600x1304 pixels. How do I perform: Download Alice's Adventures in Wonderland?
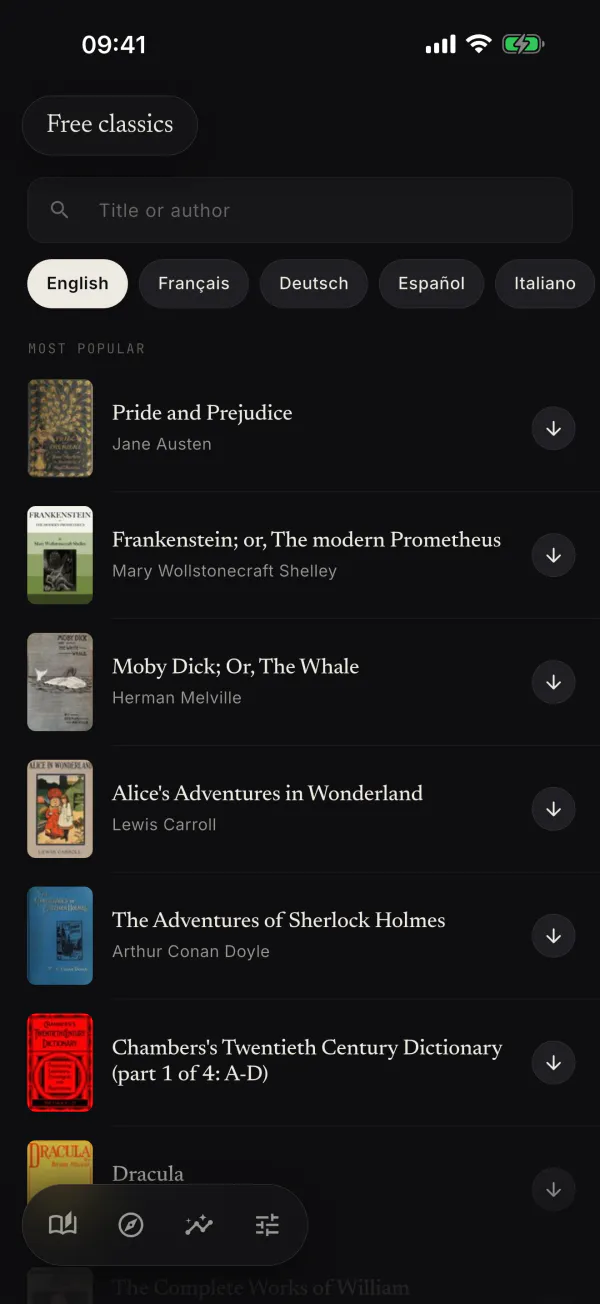click(554, 809)
